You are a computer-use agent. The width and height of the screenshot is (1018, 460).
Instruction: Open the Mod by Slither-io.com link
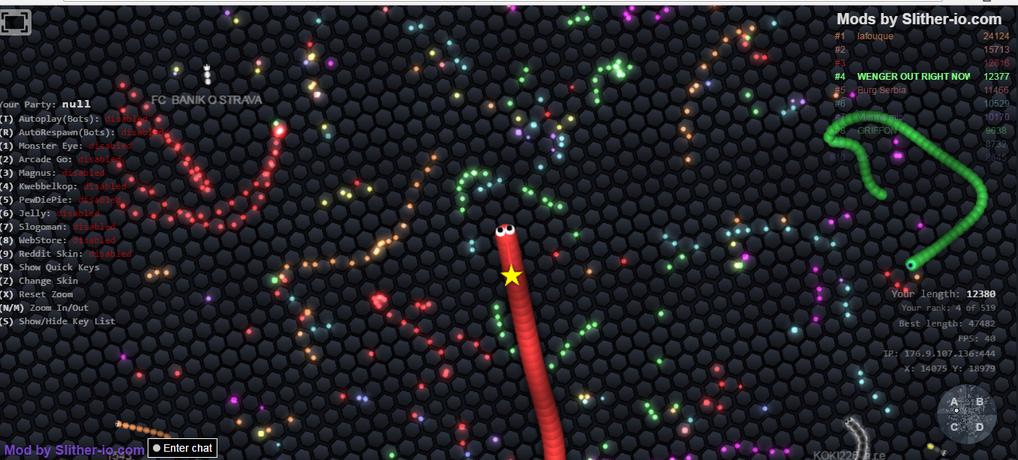click(72, 451)
